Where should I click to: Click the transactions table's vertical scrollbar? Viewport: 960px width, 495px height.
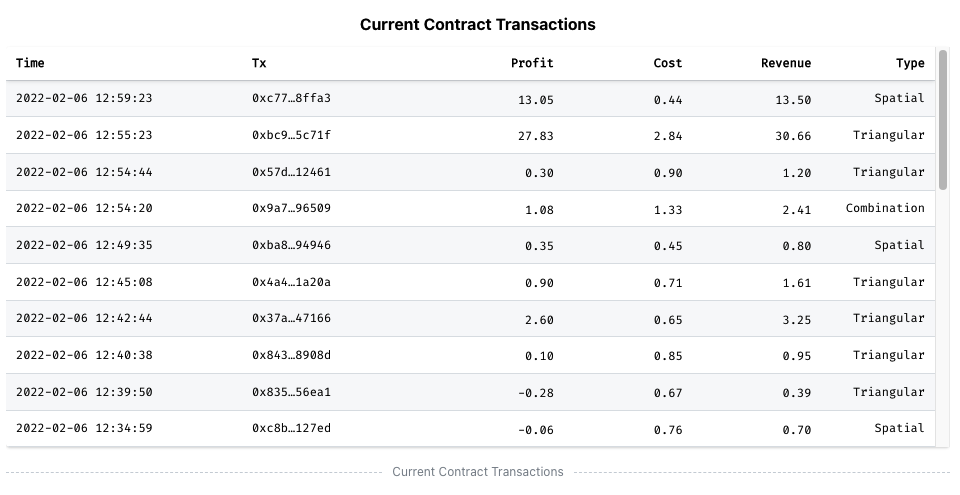942,120
